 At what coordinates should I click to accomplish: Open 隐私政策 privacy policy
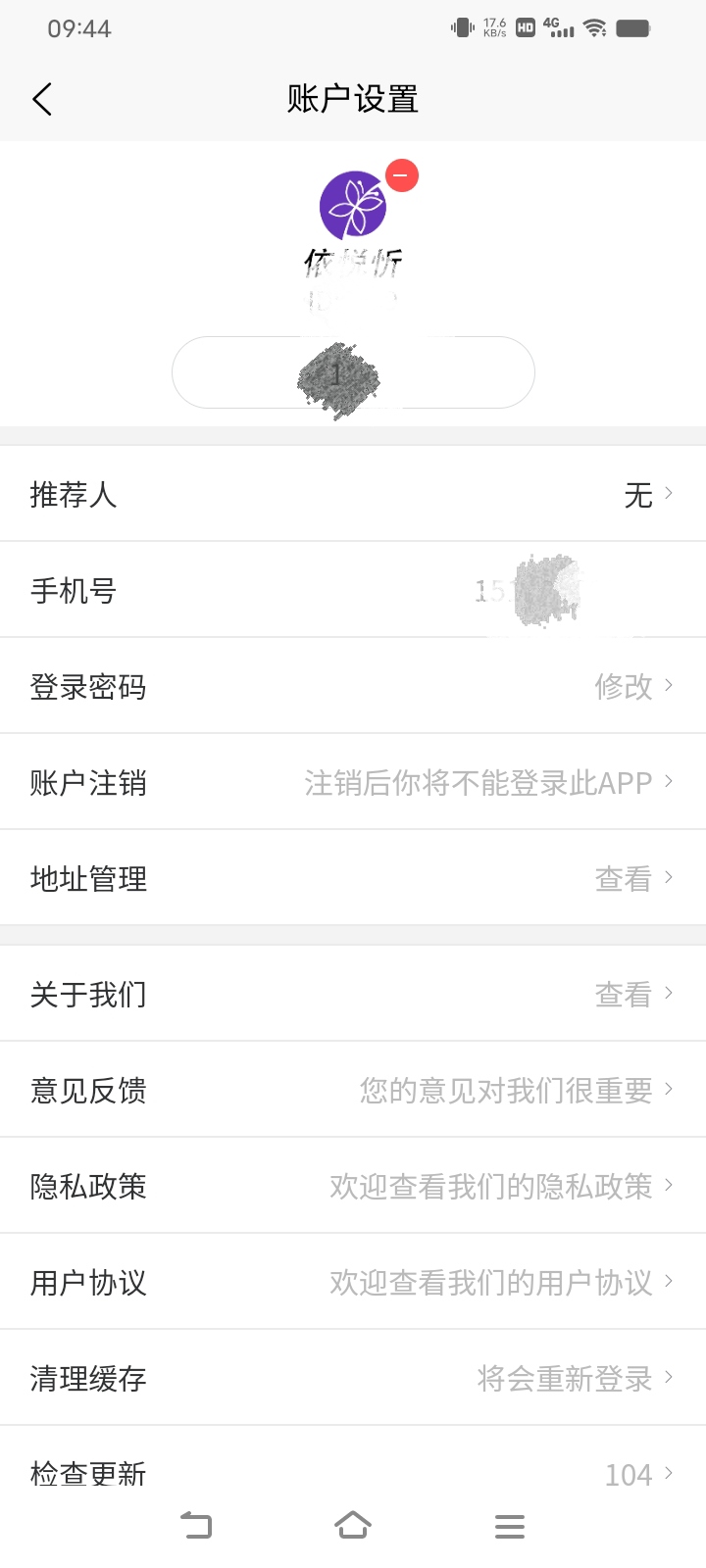point(353,1186)
